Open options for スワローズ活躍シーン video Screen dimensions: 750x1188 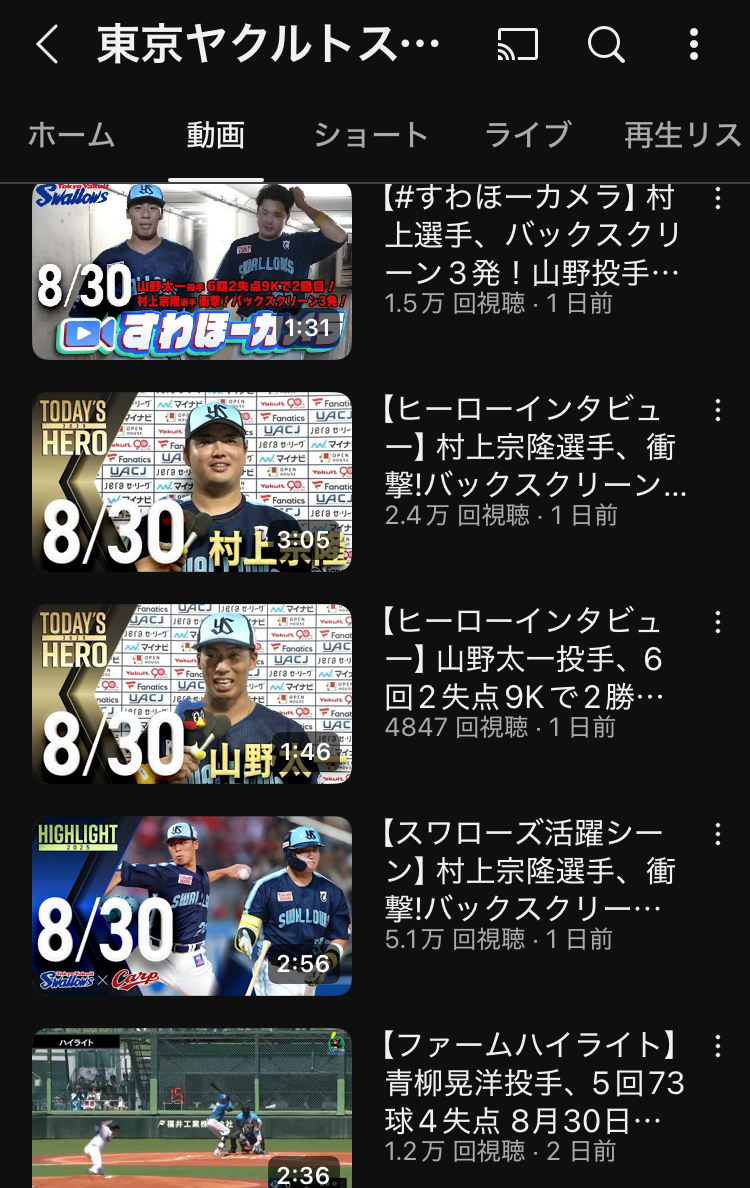(x=717, y=834)
